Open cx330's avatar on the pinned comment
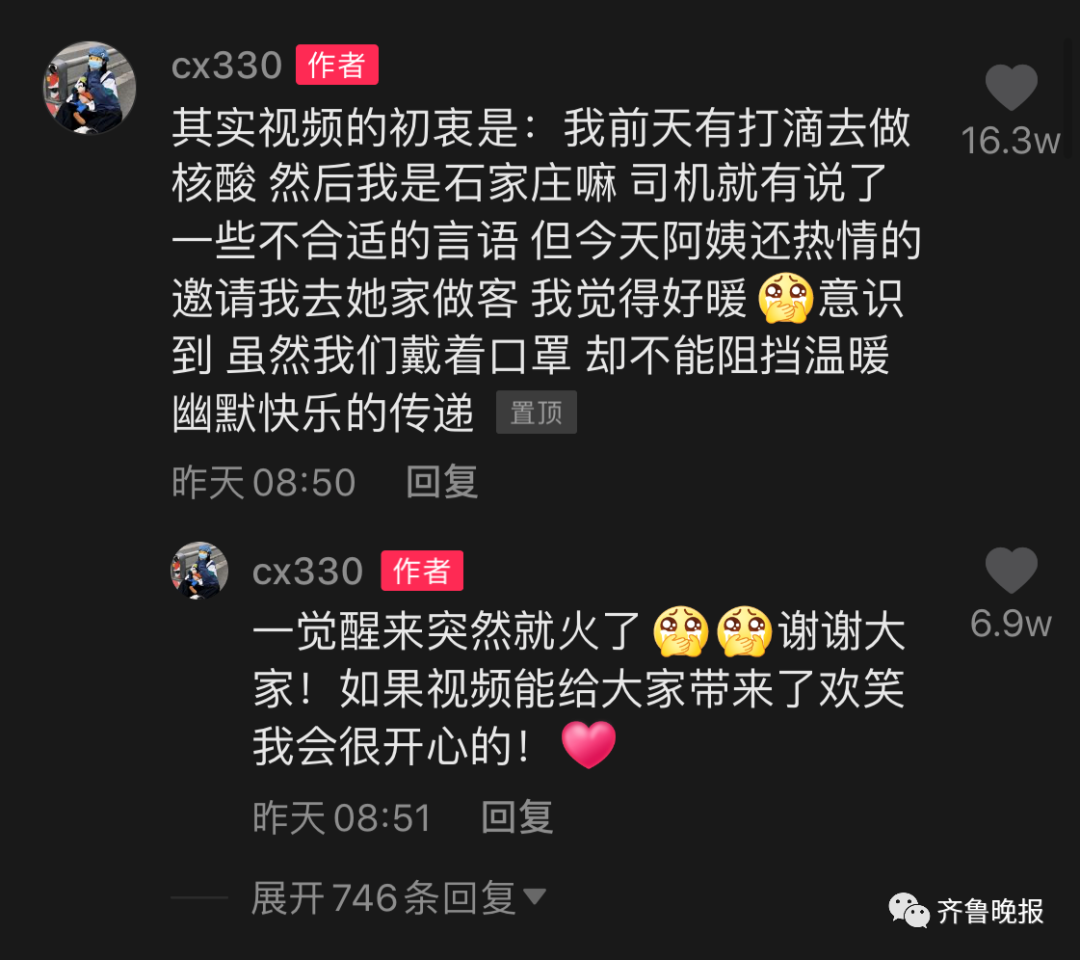The width and height of the screenshot is (1080, 960). [90, 88]
